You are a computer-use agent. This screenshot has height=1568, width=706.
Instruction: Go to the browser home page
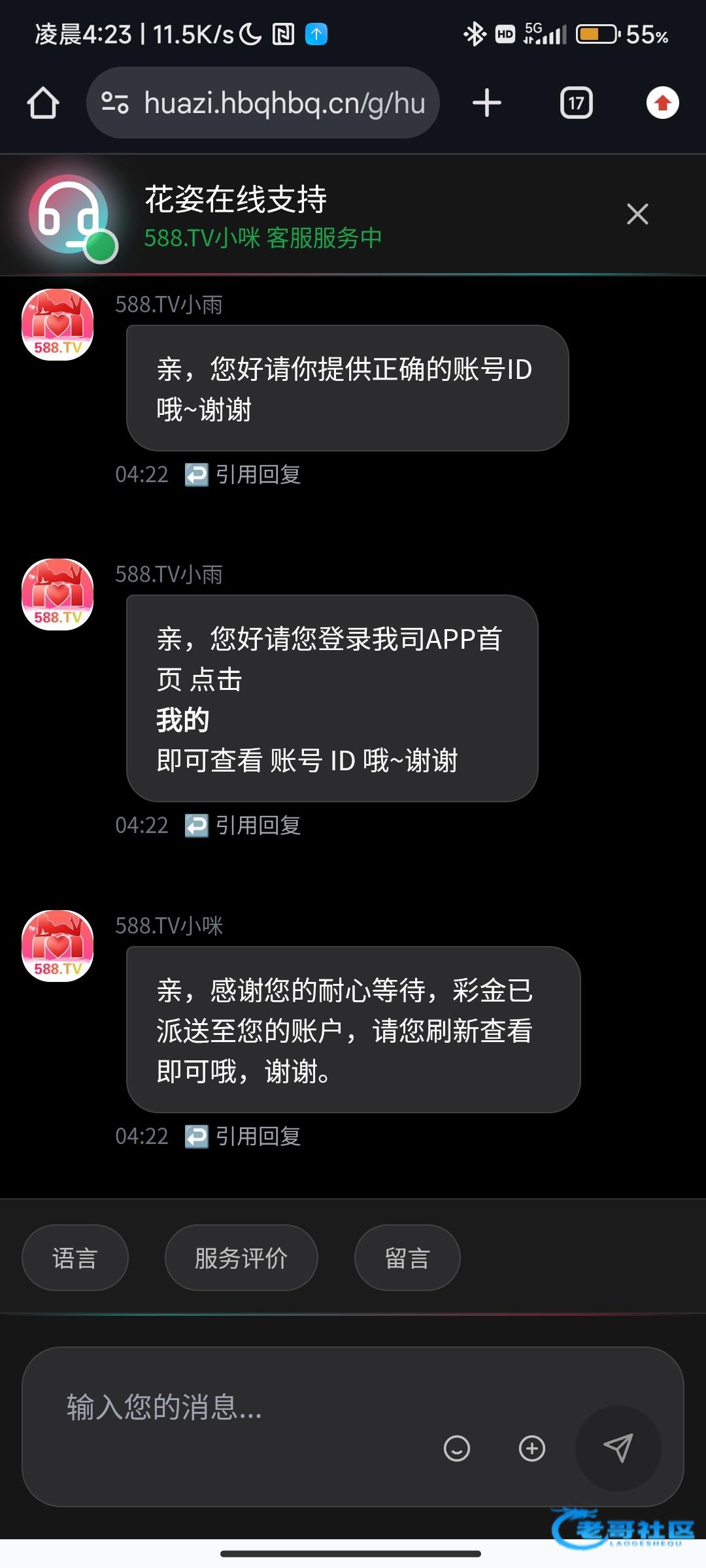43,103
